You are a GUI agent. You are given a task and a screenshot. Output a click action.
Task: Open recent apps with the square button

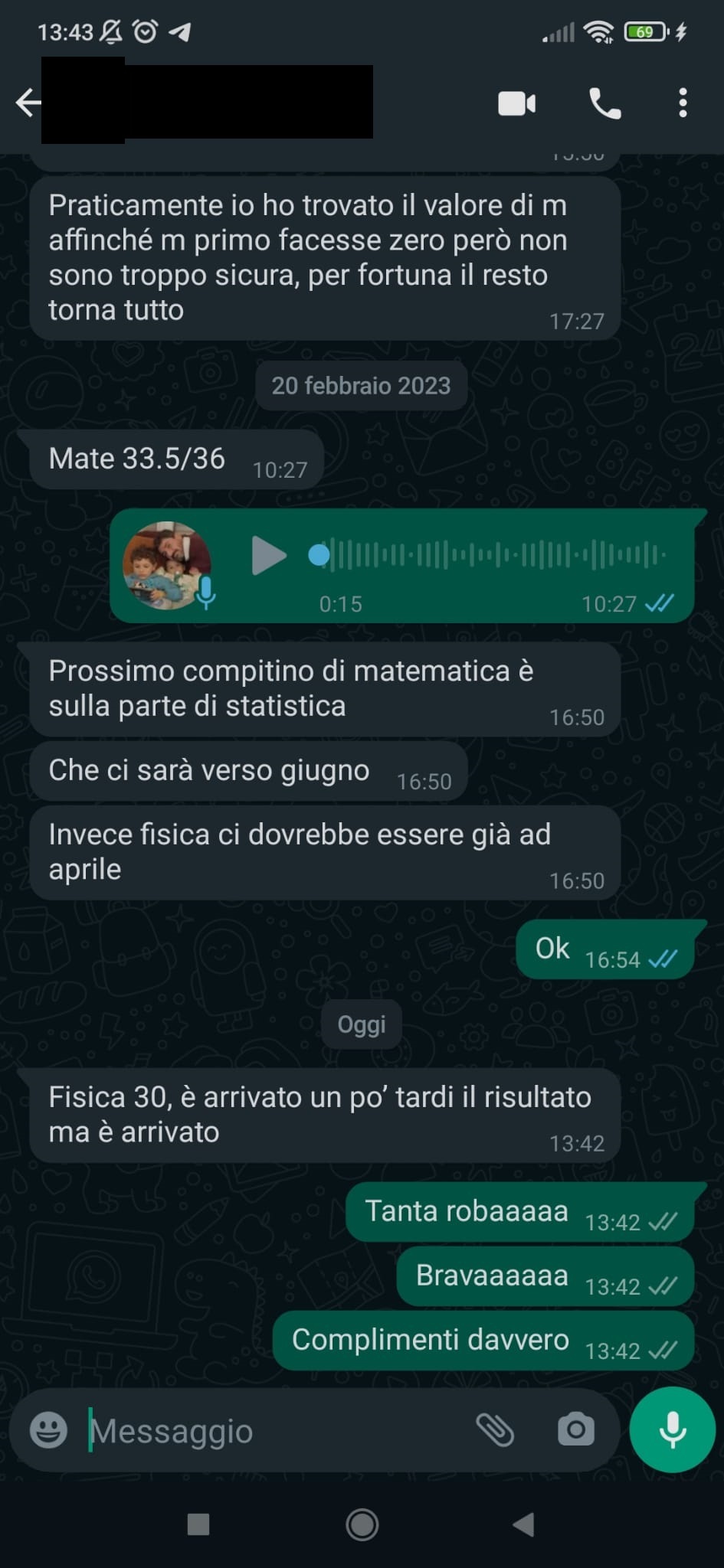198,1524
